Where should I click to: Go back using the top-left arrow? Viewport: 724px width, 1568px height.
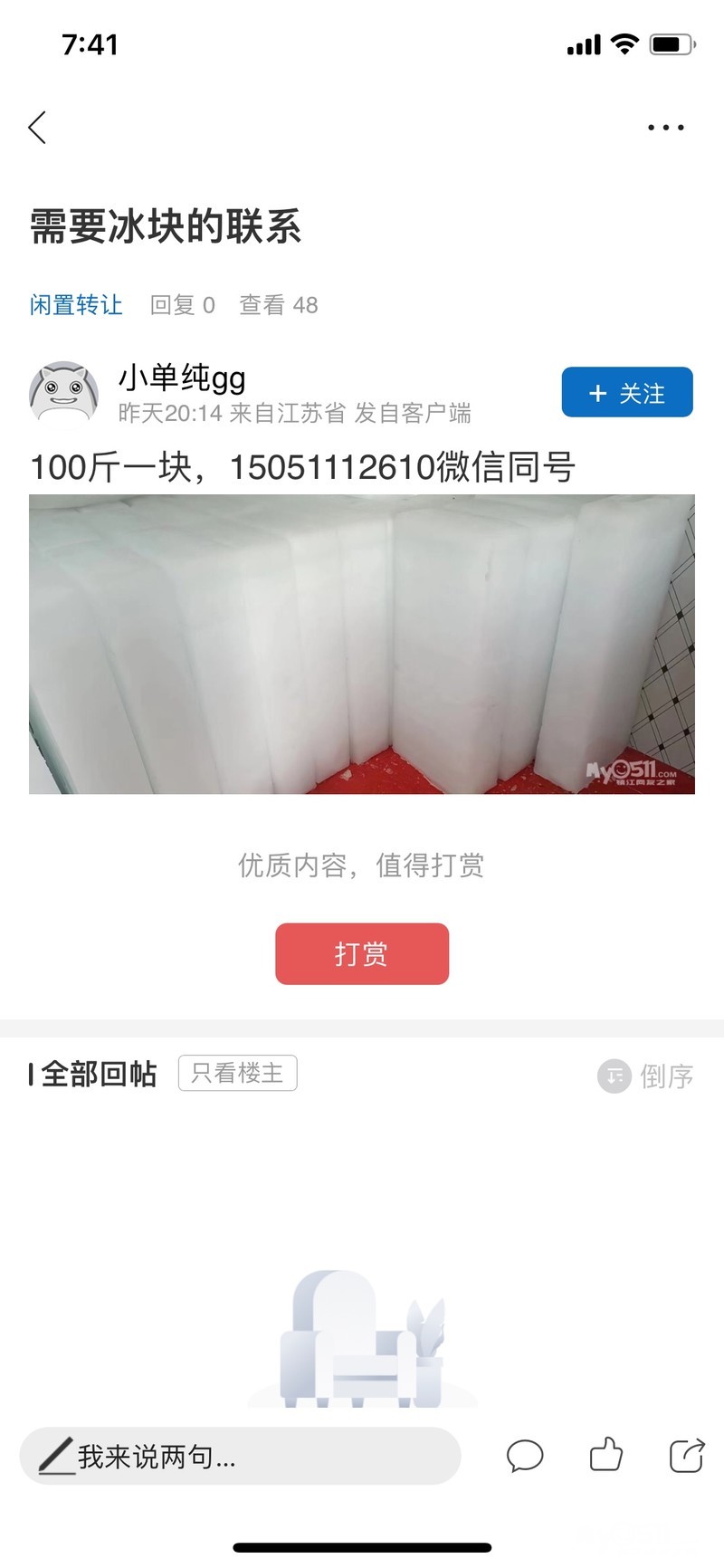click(37, 128)
